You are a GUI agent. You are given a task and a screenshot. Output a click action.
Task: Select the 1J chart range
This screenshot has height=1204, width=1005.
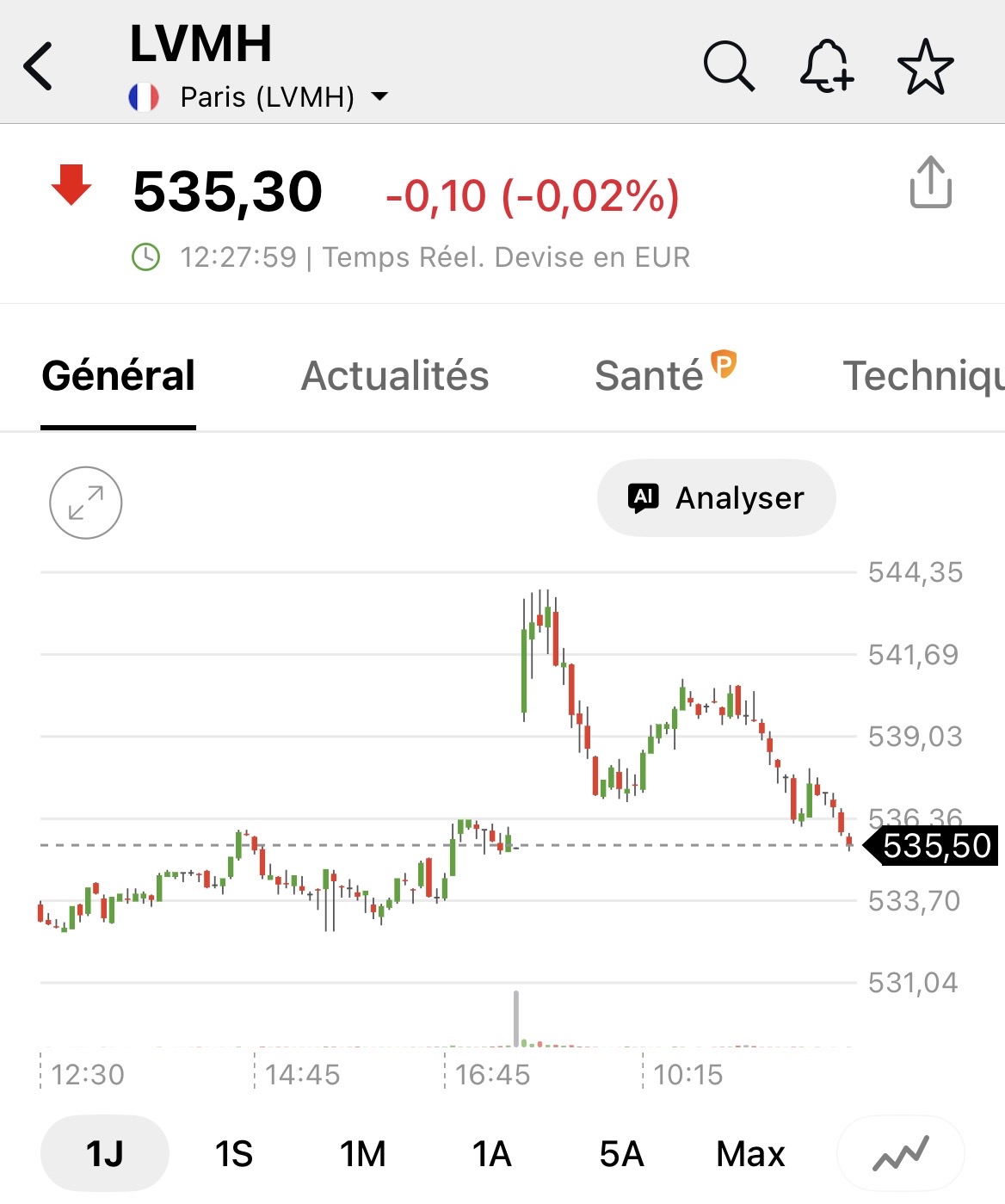point(105,1153)
